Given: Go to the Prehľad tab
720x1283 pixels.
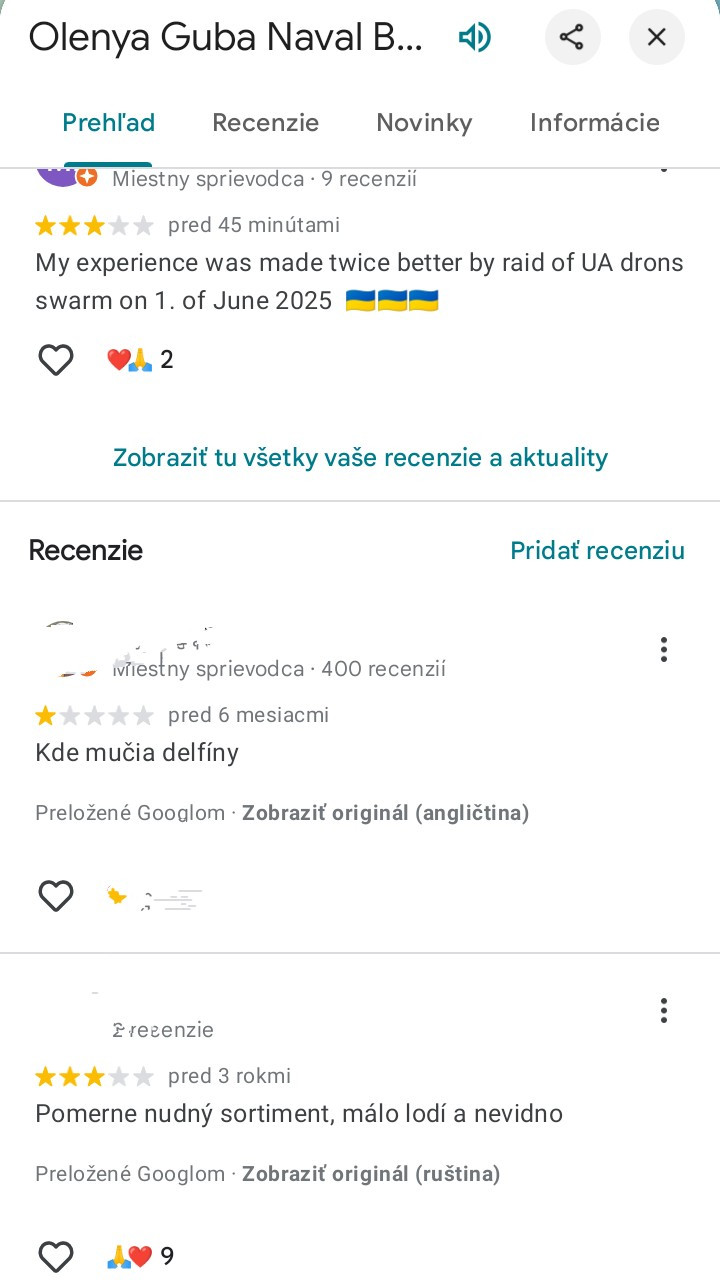Looking at the screenshot, I should 109,123.
